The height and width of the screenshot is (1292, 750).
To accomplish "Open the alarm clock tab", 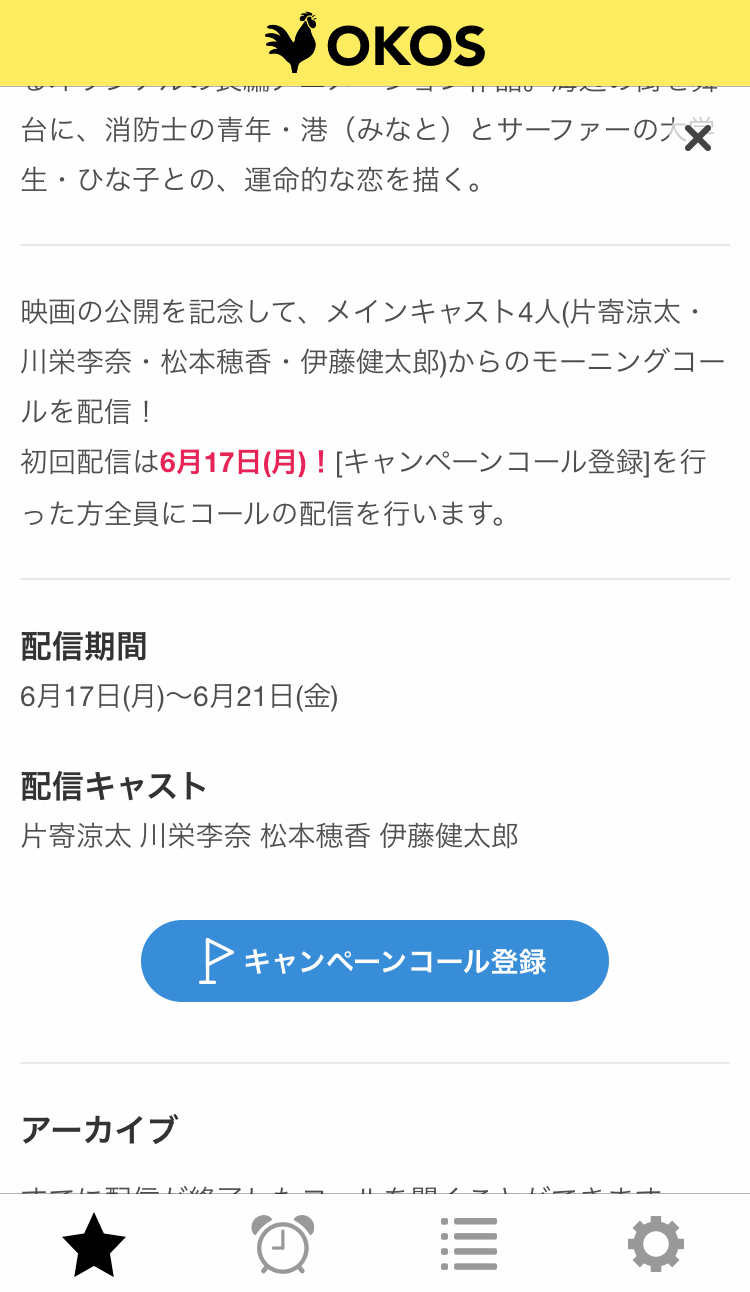I will [282, 1245].
